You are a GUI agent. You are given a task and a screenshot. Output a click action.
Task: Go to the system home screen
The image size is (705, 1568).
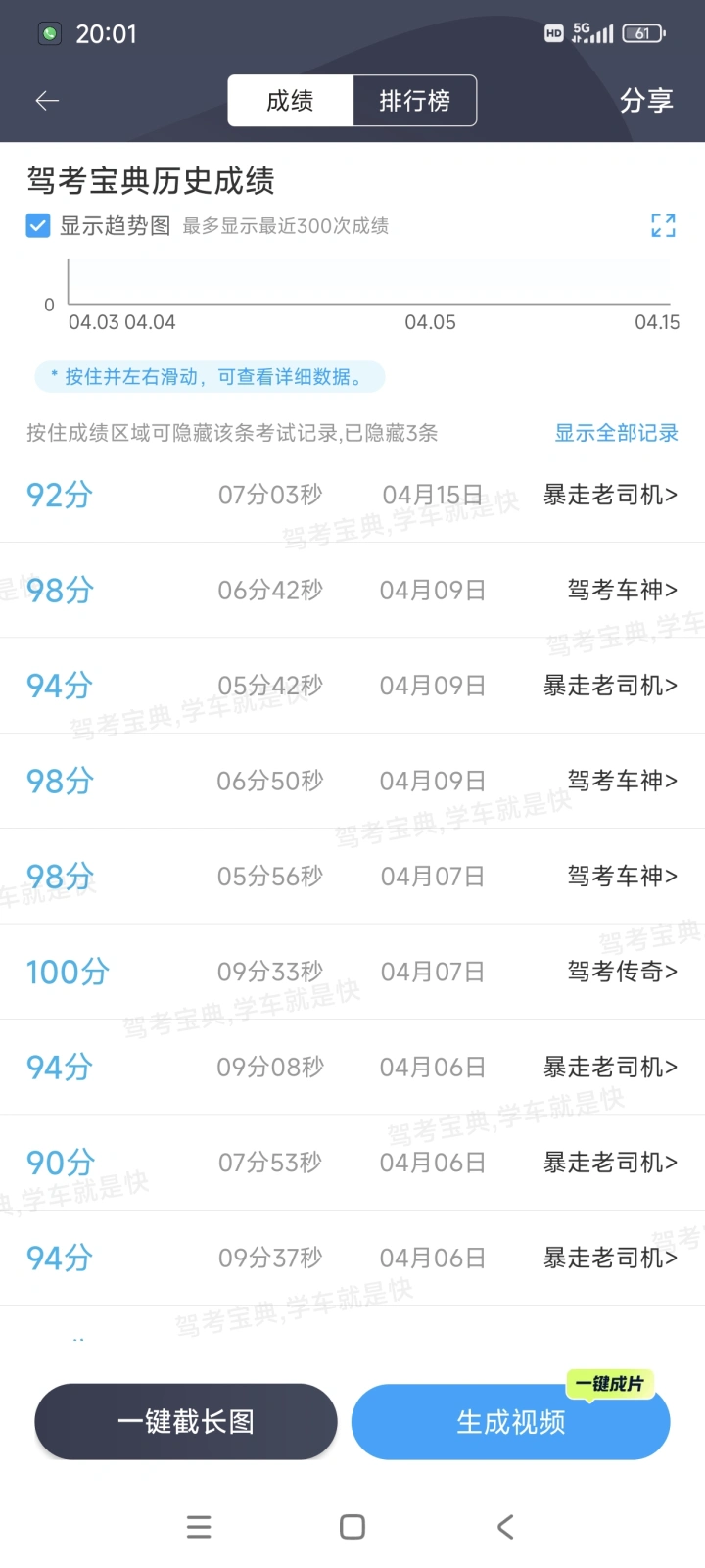click(352, 1526)
